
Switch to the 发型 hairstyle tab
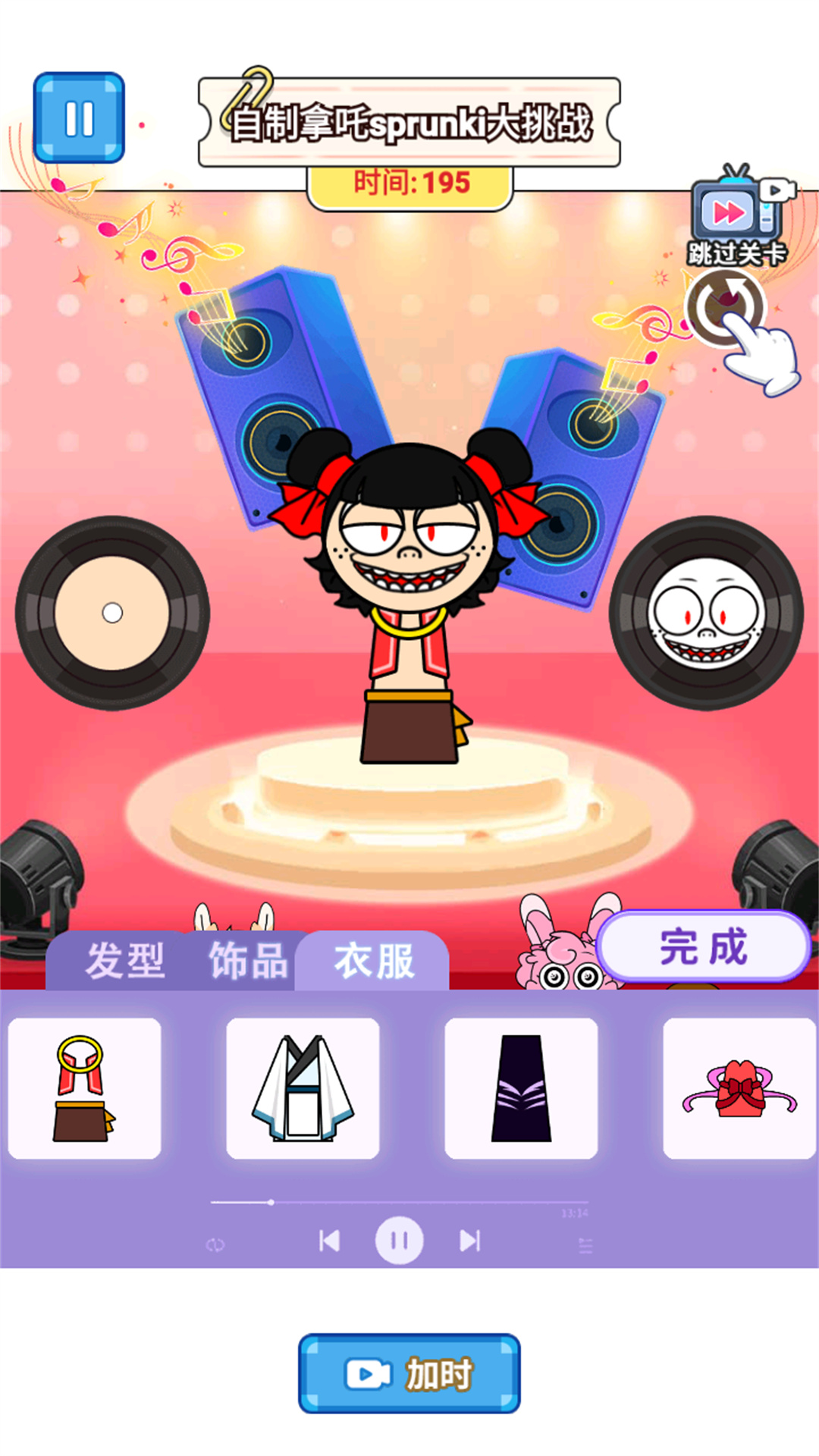pyautogui.click(x=127, y=959)
